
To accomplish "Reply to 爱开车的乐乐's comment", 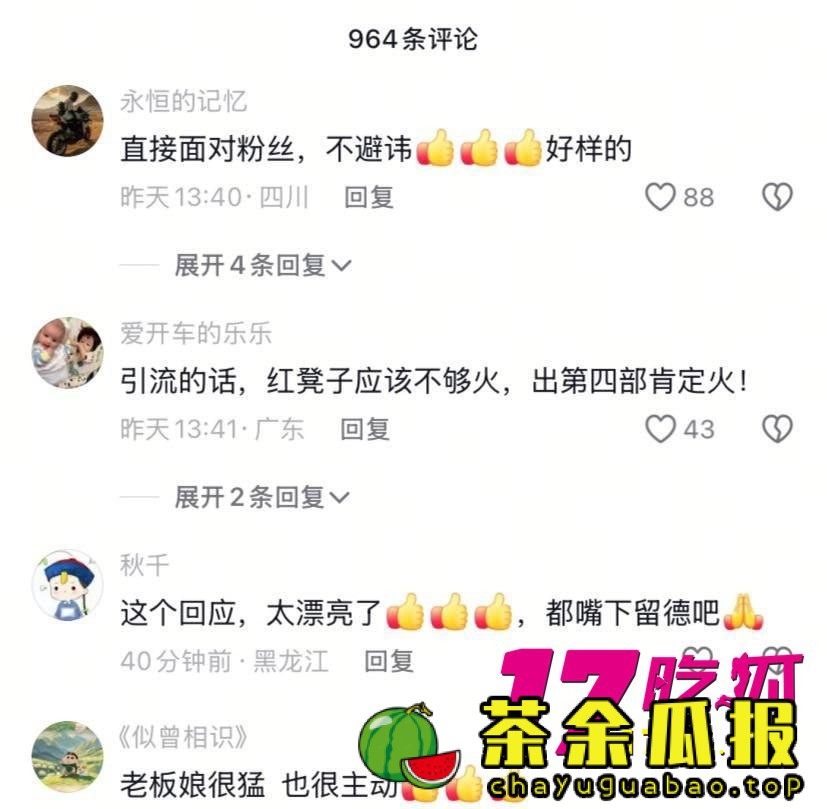I will (x=365, y=429).
